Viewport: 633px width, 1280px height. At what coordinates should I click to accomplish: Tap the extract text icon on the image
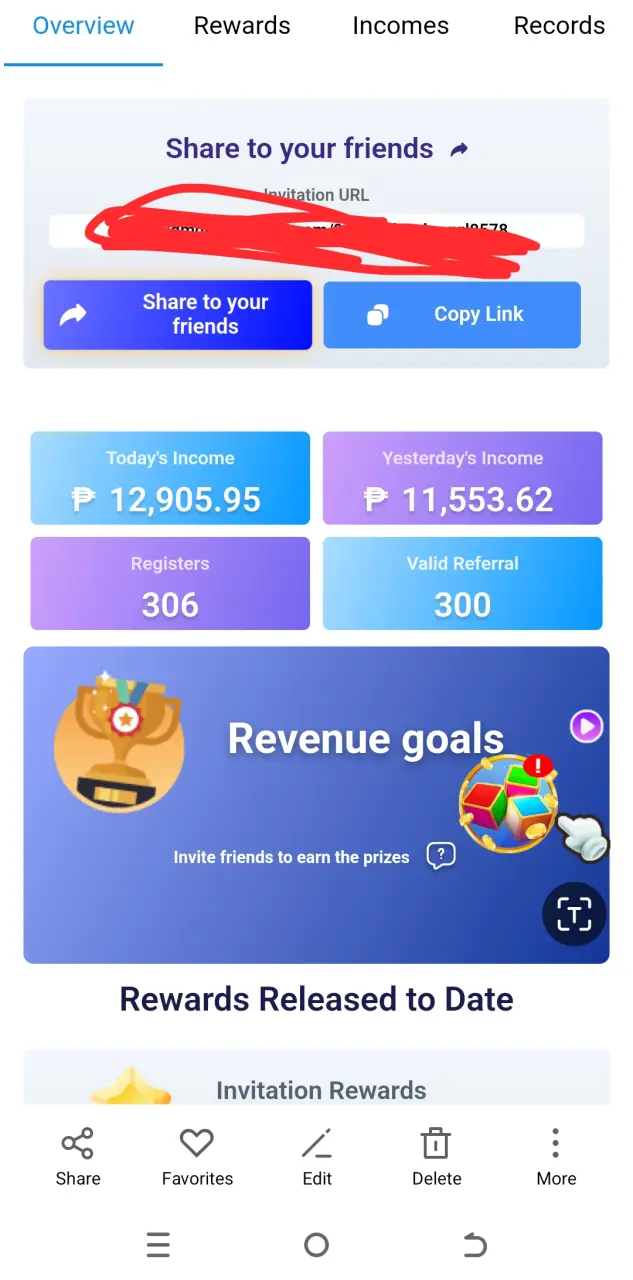(574, 914)
